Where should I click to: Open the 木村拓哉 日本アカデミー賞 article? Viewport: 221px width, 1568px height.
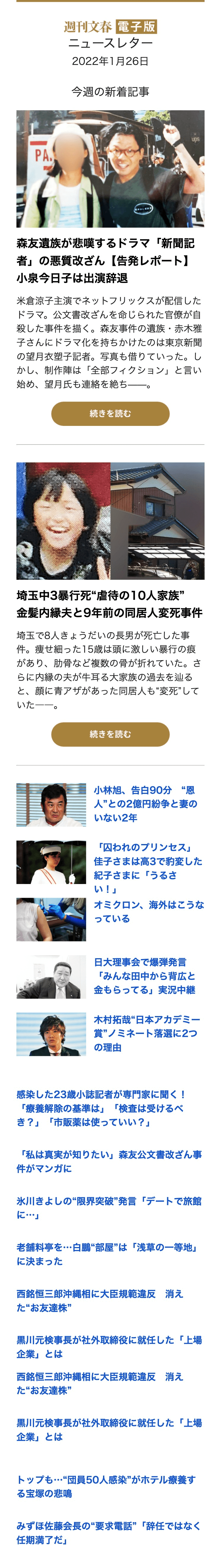tap(147, 1033)
